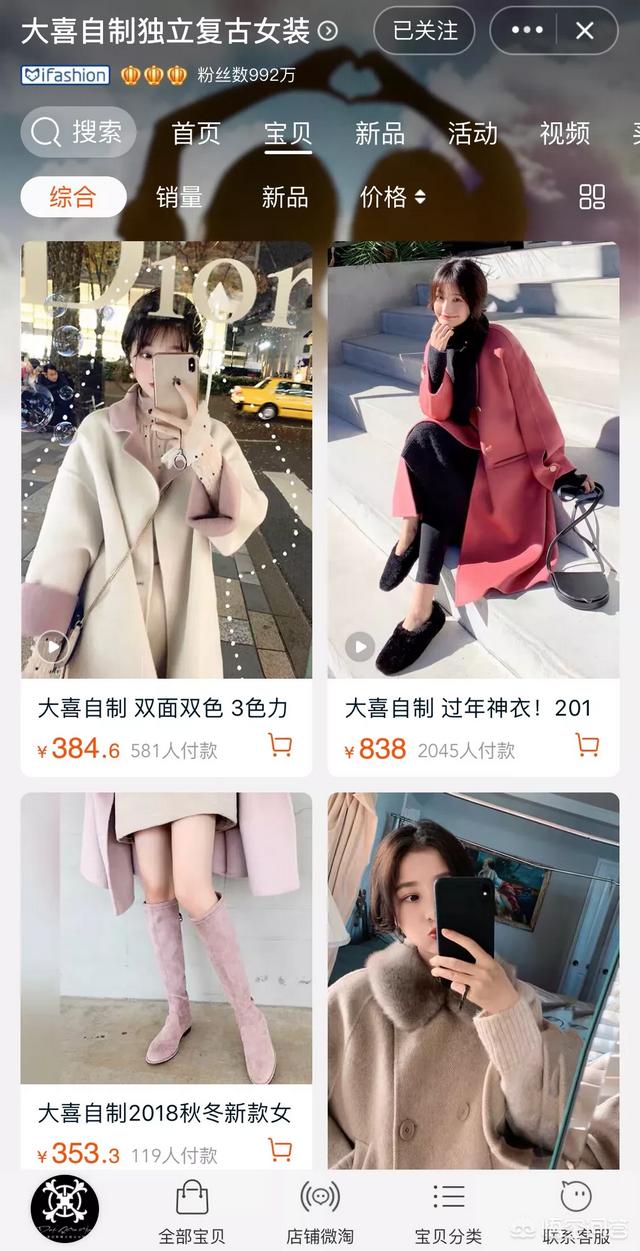The width and height of the screenshot is (640, 1251).
Task: Open the 视频 tab
Action: (x=564, y=134)
